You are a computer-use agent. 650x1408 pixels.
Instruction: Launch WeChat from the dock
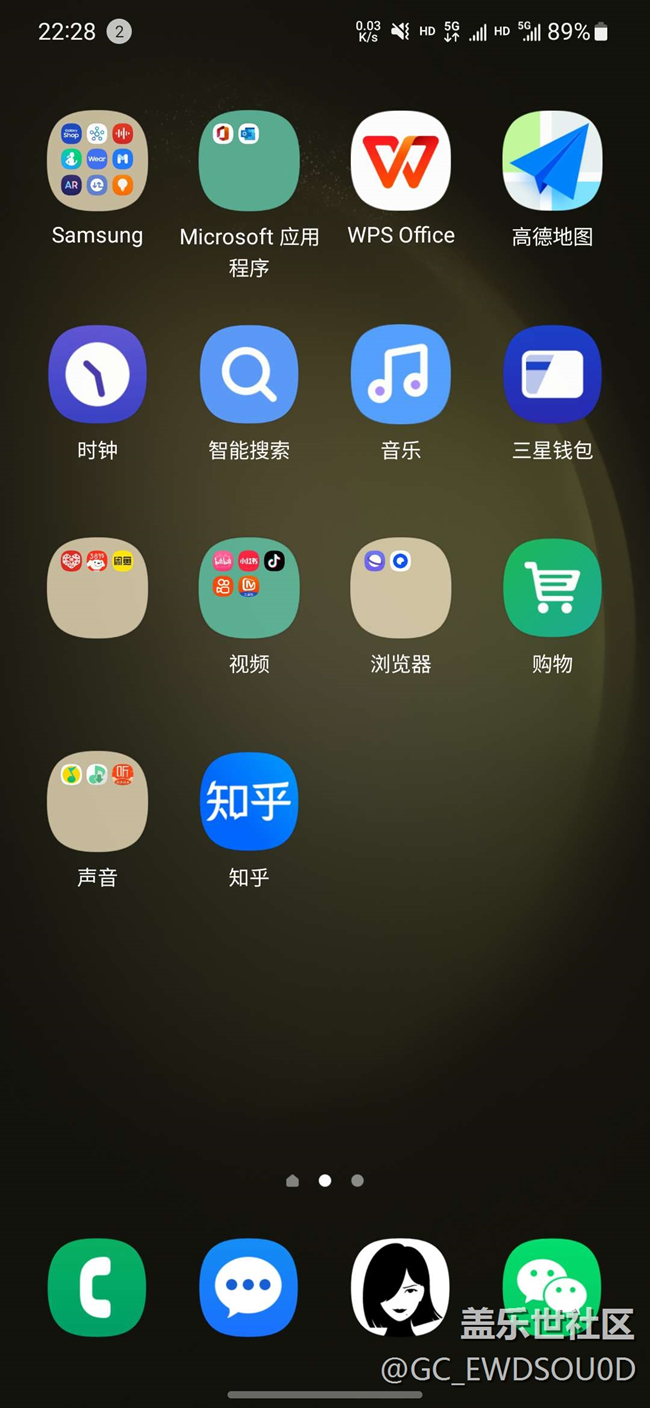(x=552, y=1288)
